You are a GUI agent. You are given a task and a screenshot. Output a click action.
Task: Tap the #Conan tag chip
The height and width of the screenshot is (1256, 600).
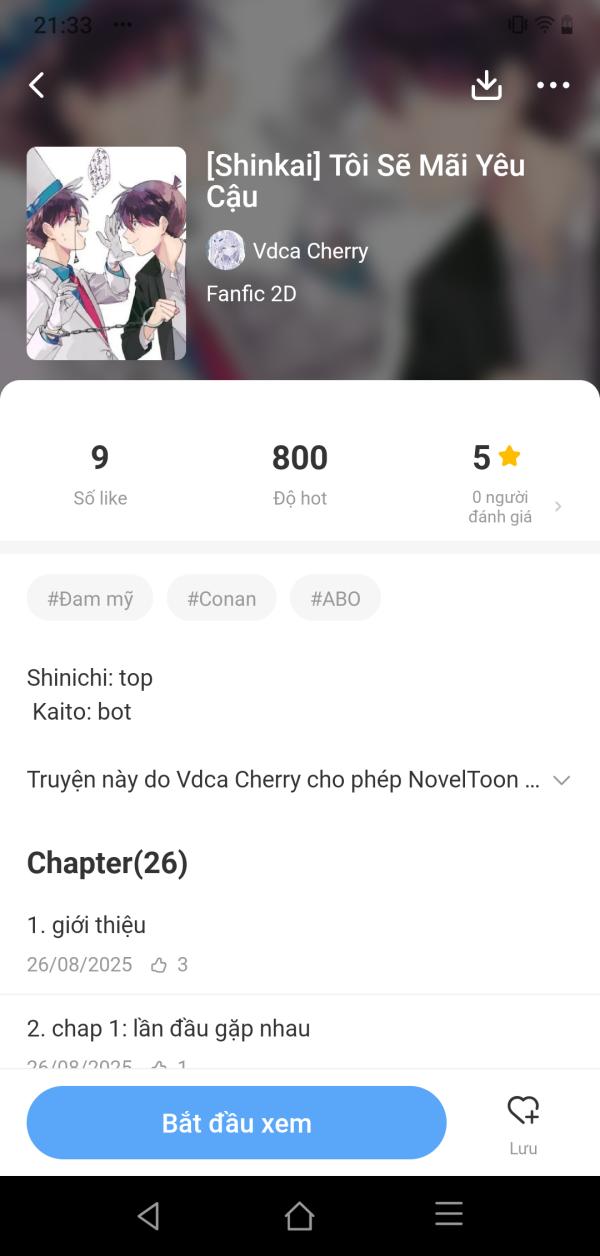pyautogui.click(x=221, y=598)
